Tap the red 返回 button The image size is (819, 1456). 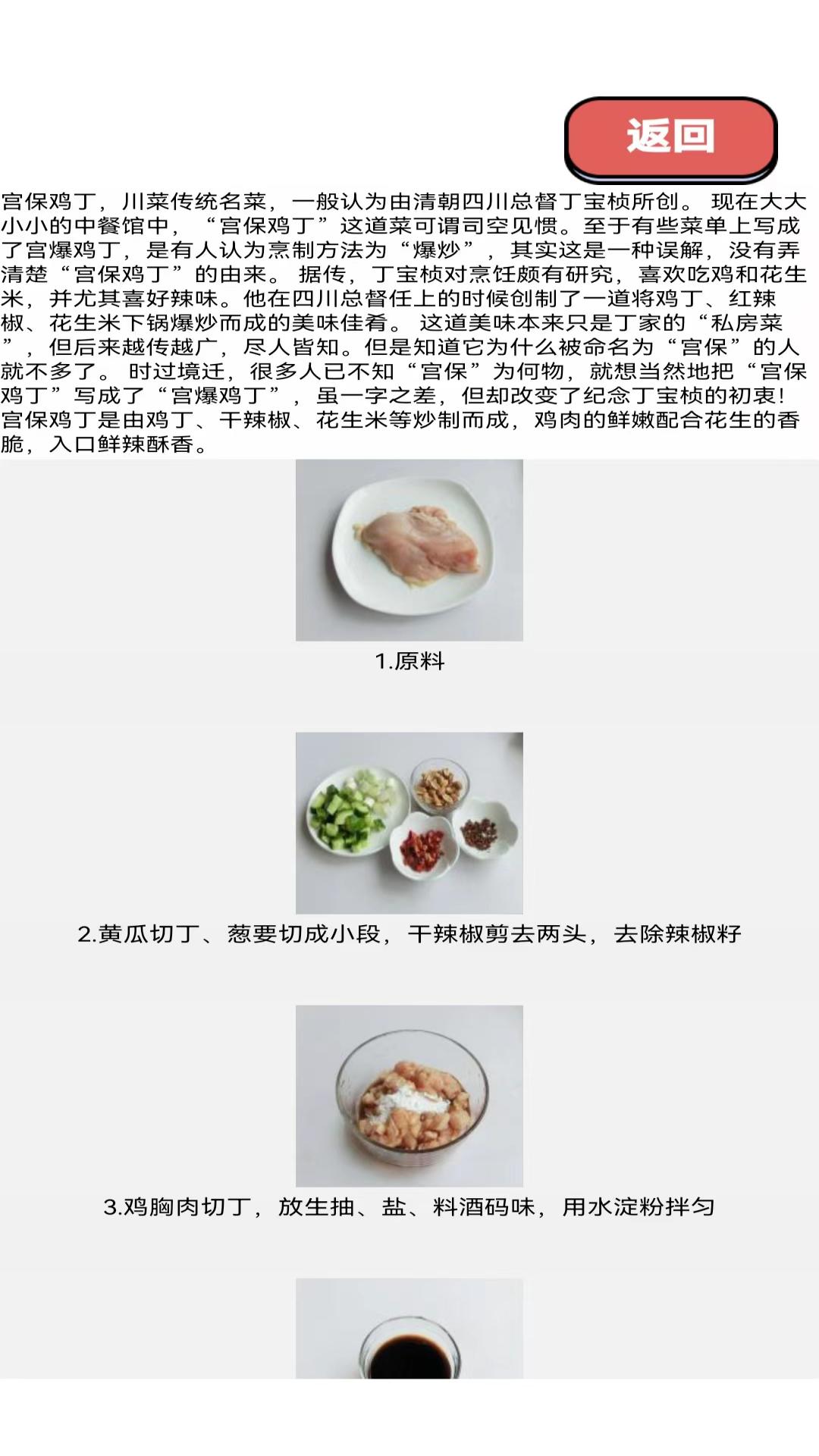pyautogui.click(x=671, y=139)
